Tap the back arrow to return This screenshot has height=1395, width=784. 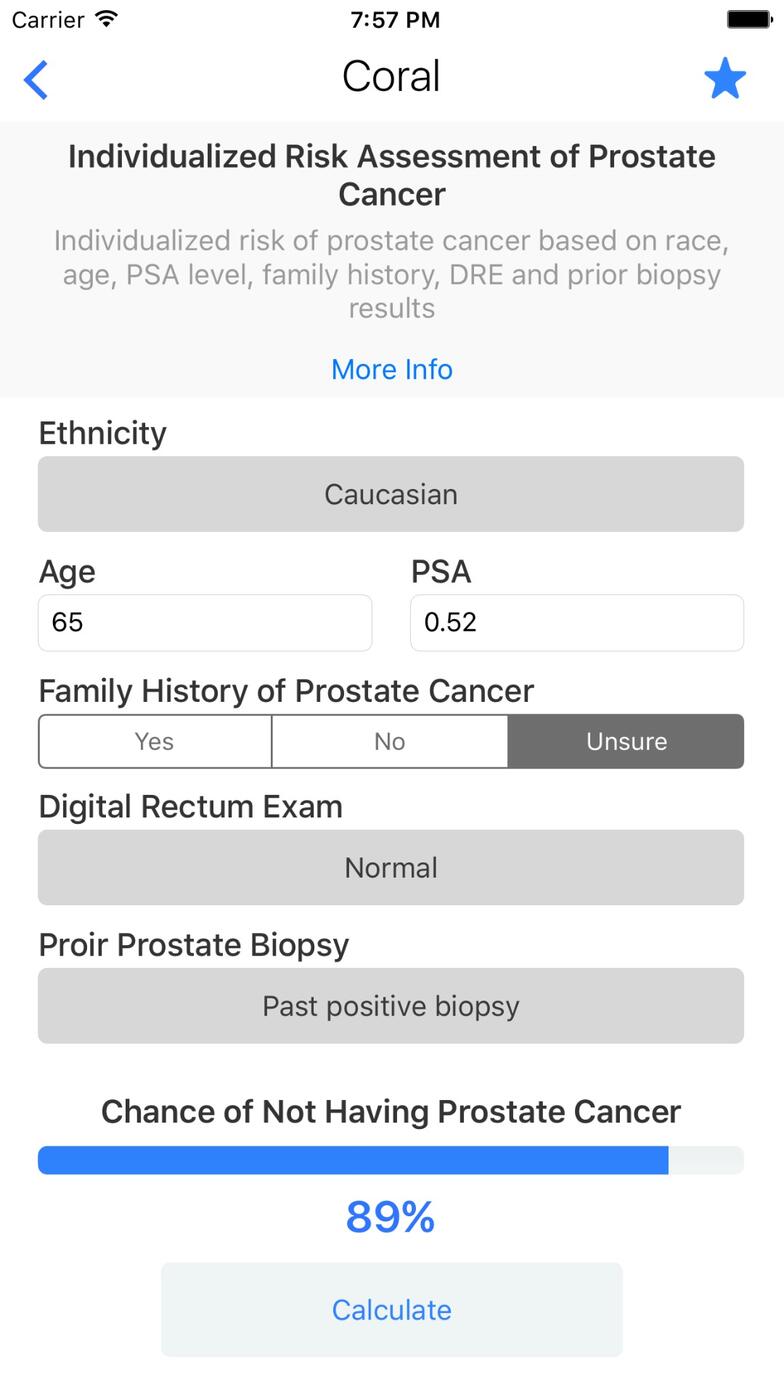tap(36, 78)
